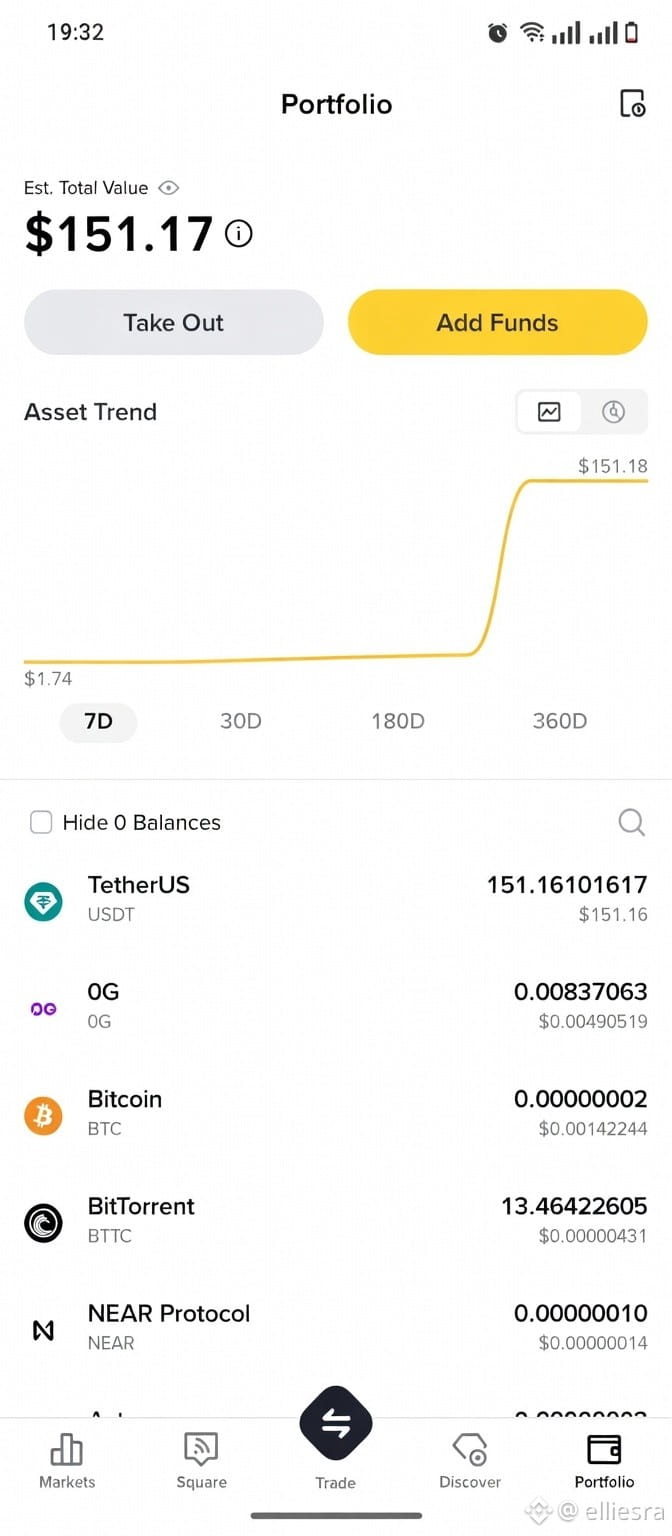The image size is (672, 1536).
Task: Tap Add Funds
Action: pos(498,322)
